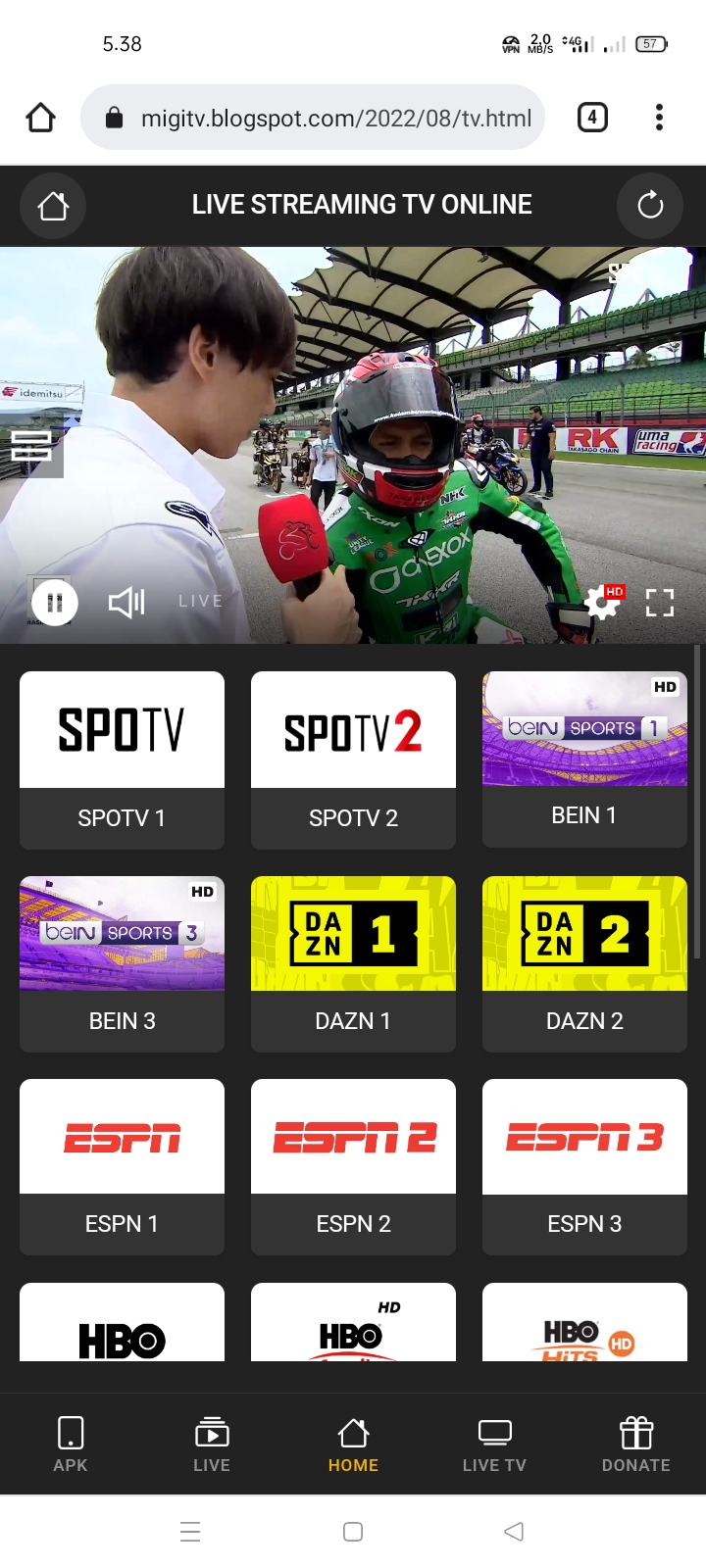The image size is (706, 1568).
Task: Select the BEIN 3 channel
Action: (122, 963)
